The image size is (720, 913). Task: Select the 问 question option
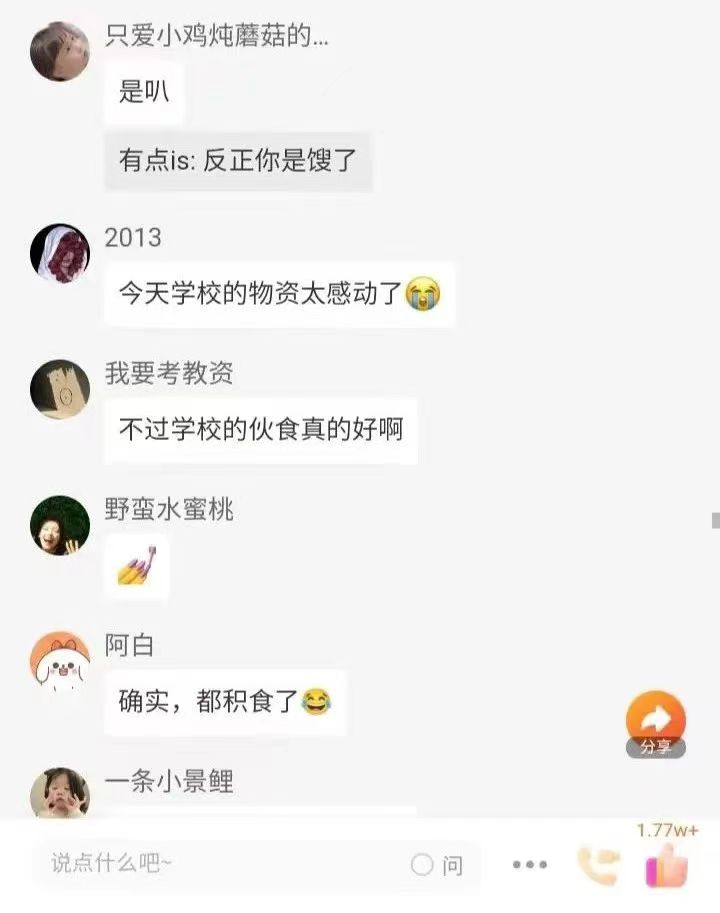(x=438, y=864)
